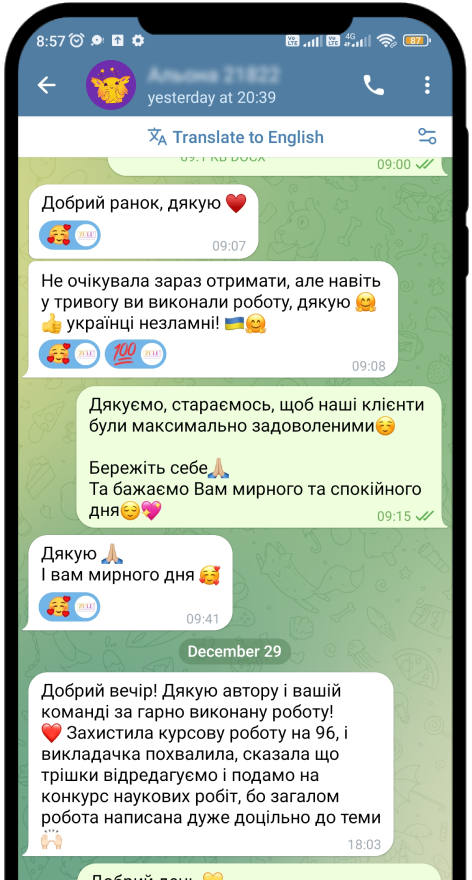Tap the 100 reaction on the 09:08 message
Viewport: 472px width, 880px height.
click(135, 354)
